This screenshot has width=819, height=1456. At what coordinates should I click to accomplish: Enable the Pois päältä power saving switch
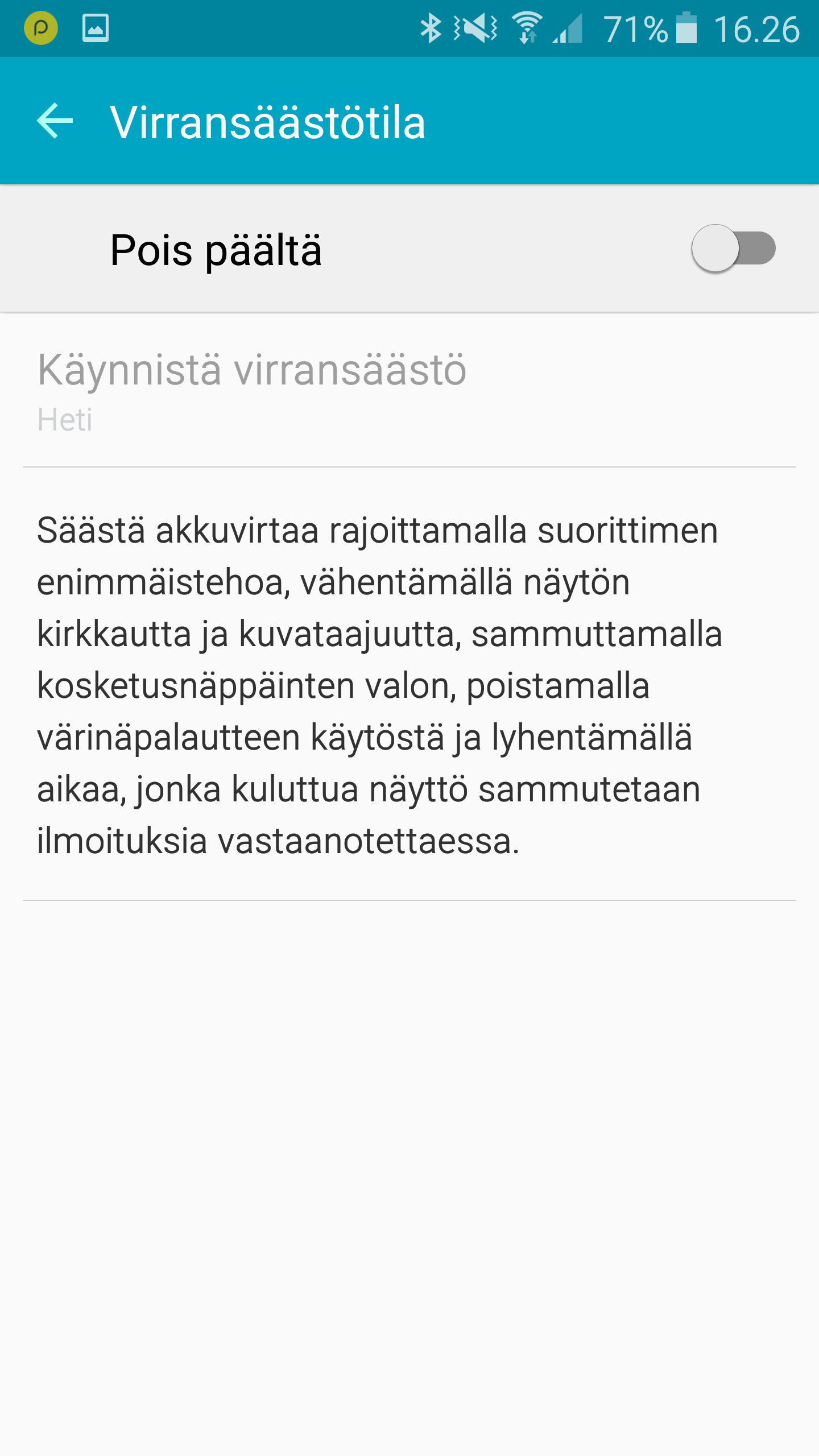coord(733,249)
